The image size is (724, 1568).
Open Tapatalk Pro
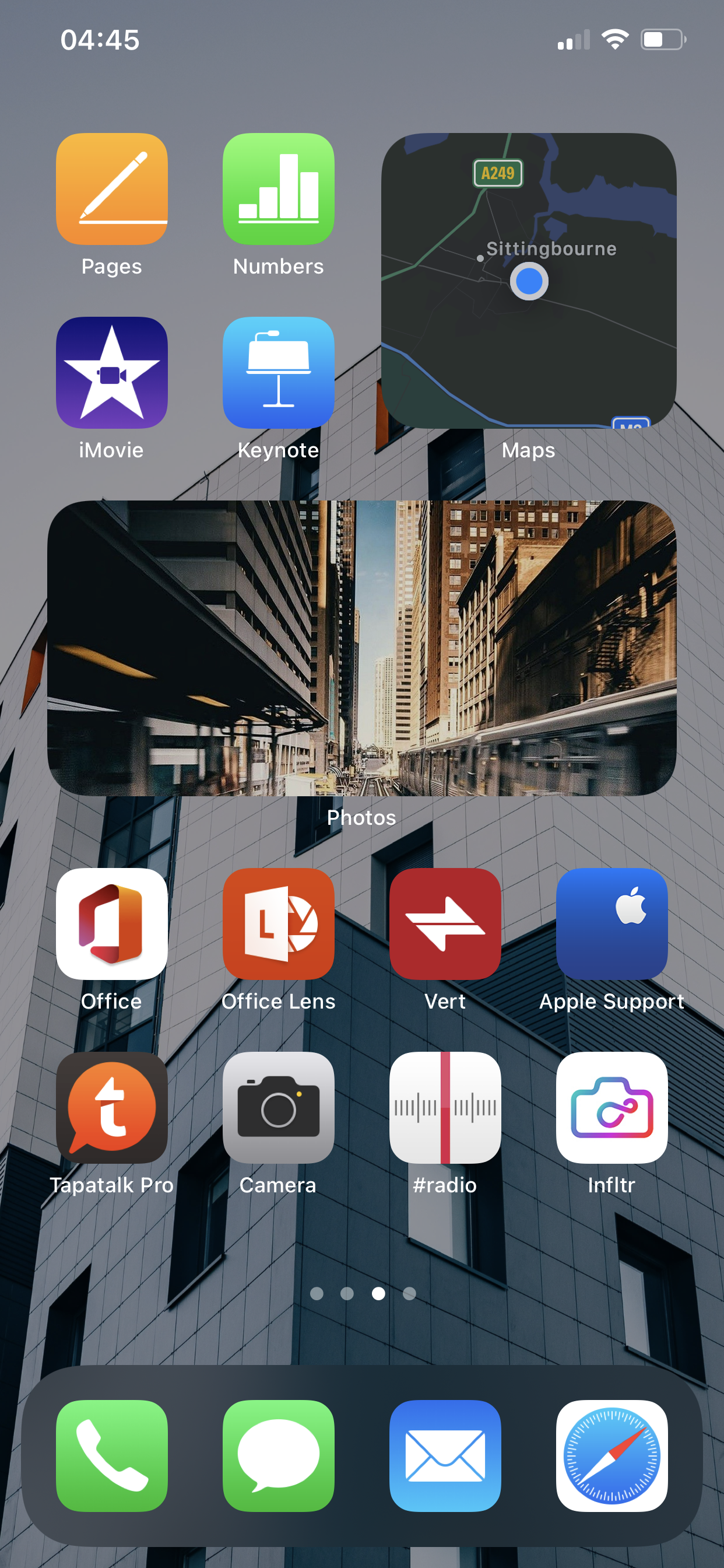click(x=111, y=1107)
